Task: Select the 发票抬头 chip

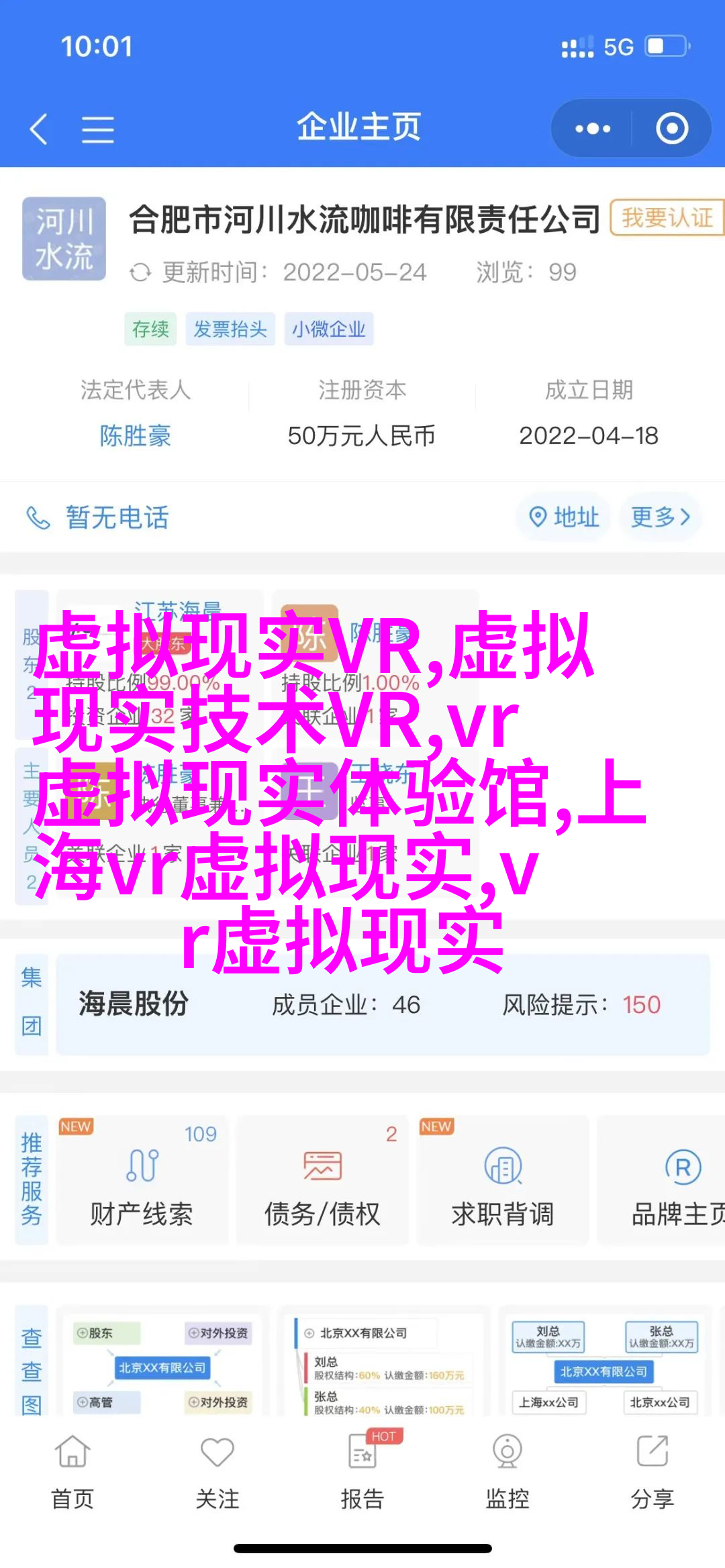Action: tap(230, 329)
